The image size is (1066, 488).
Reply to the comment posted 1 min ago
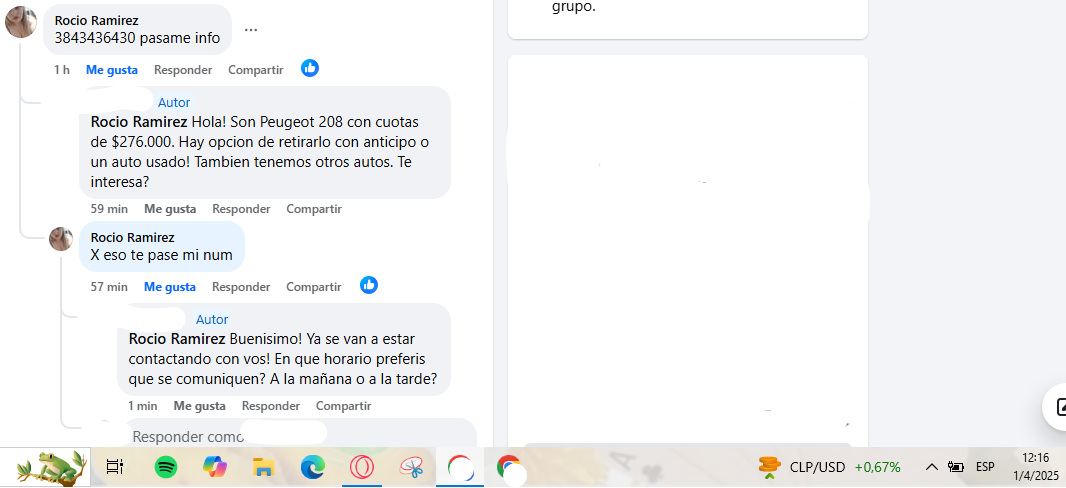[x=271, y=406]
